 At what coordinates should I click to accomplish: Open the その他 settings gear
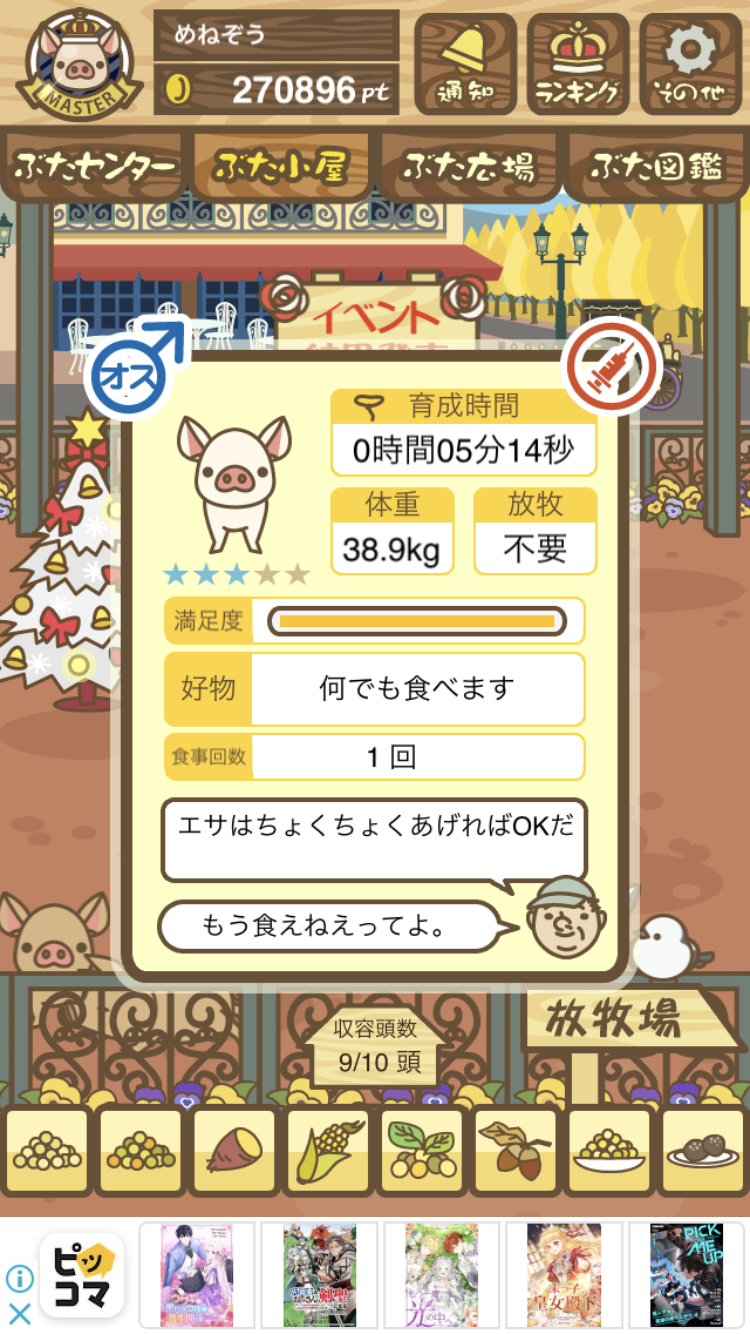coord(690,63)
